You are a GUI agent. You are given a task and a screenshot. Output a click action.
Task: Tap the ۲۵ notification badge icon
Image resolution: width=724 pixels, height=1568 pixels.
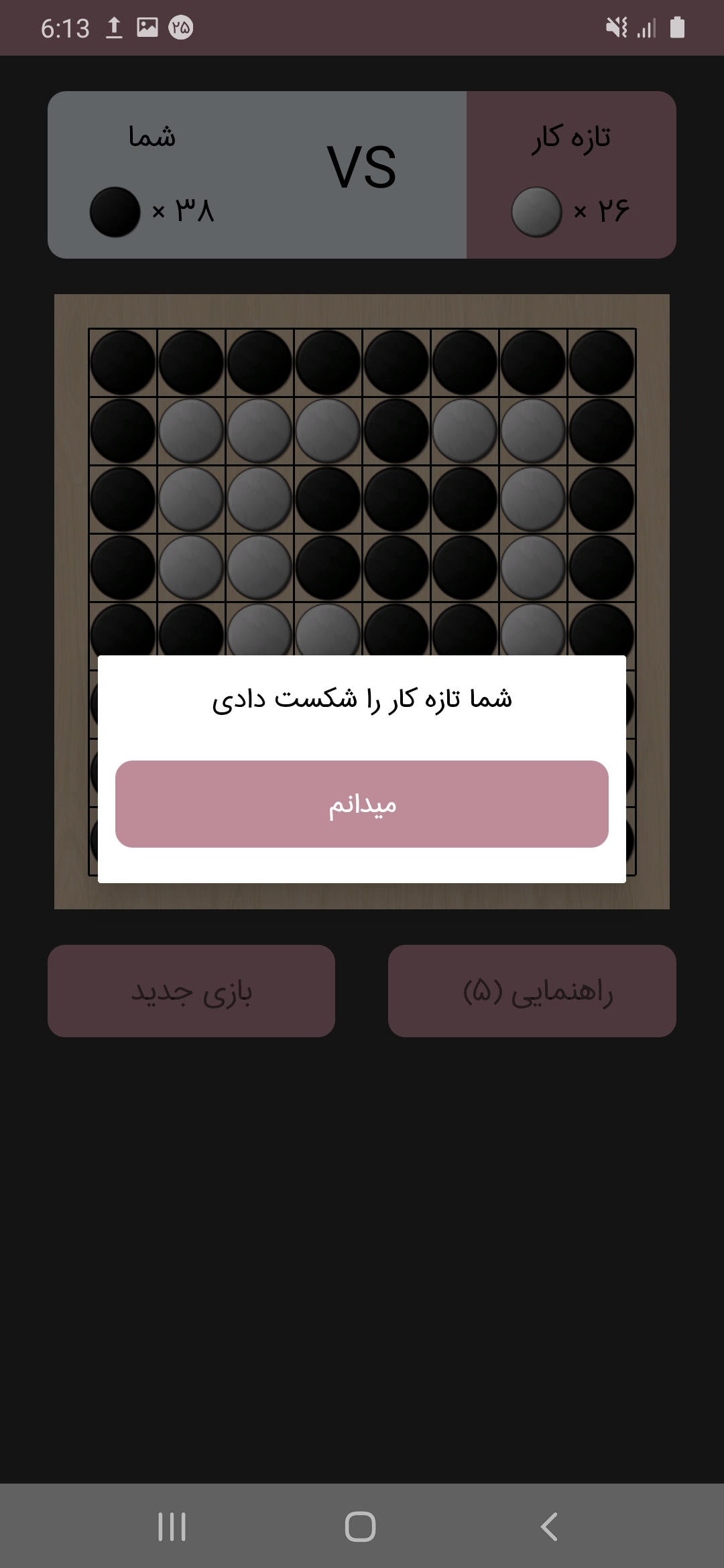point(181,27)
